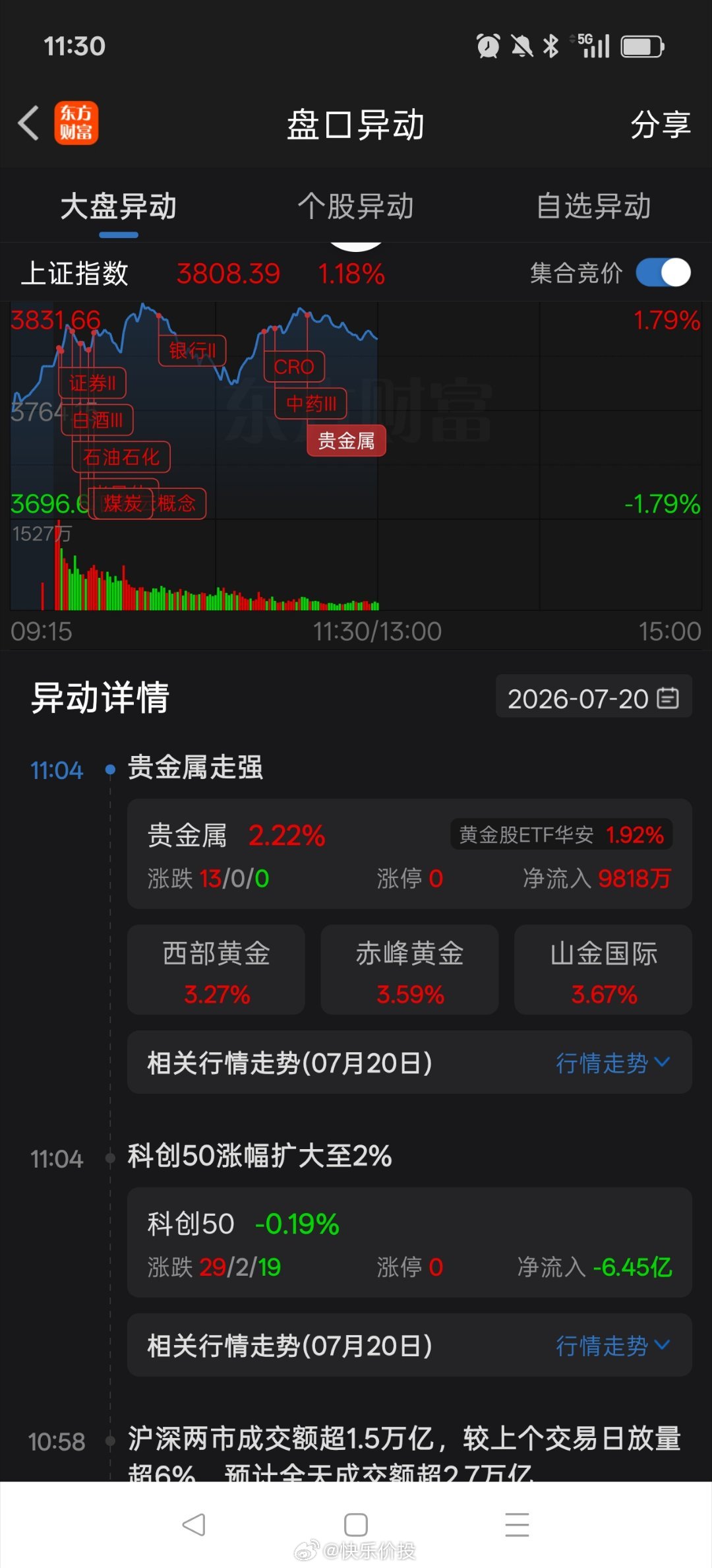
Task: Go back using the top-left arrow
Action: (x=29, y=123)
